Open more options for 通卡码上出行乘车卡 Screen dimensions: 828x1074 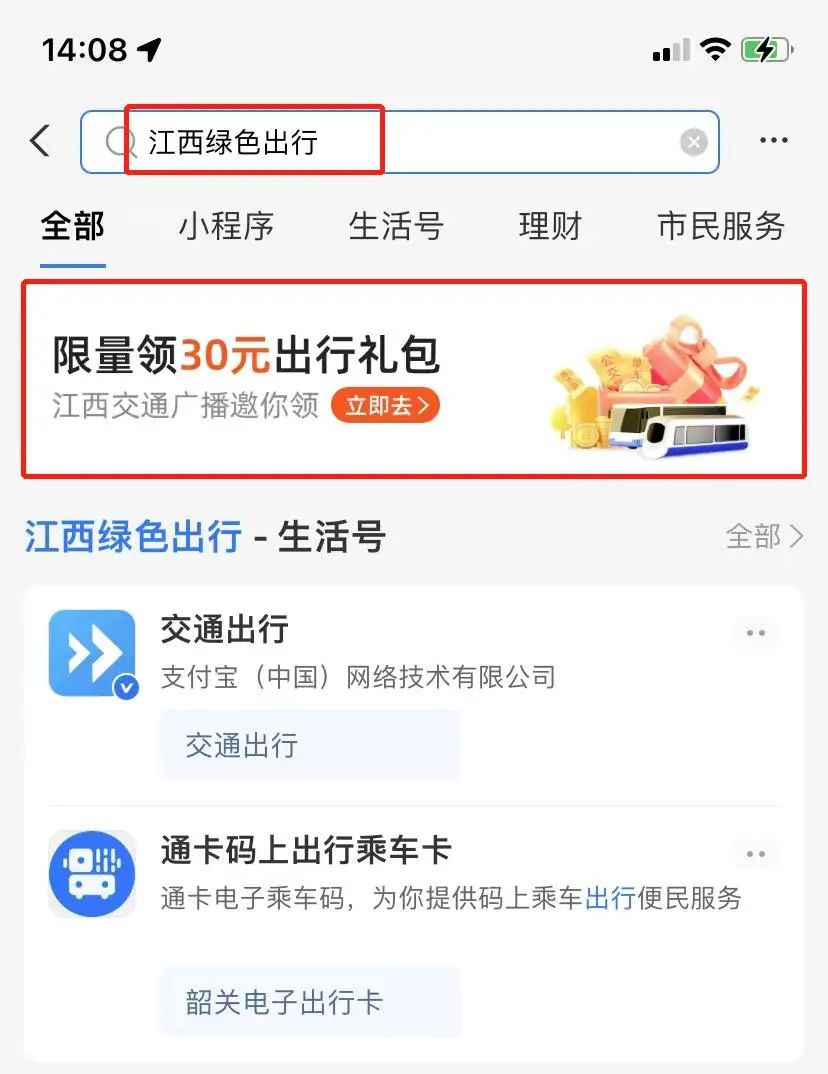point(755,854)
